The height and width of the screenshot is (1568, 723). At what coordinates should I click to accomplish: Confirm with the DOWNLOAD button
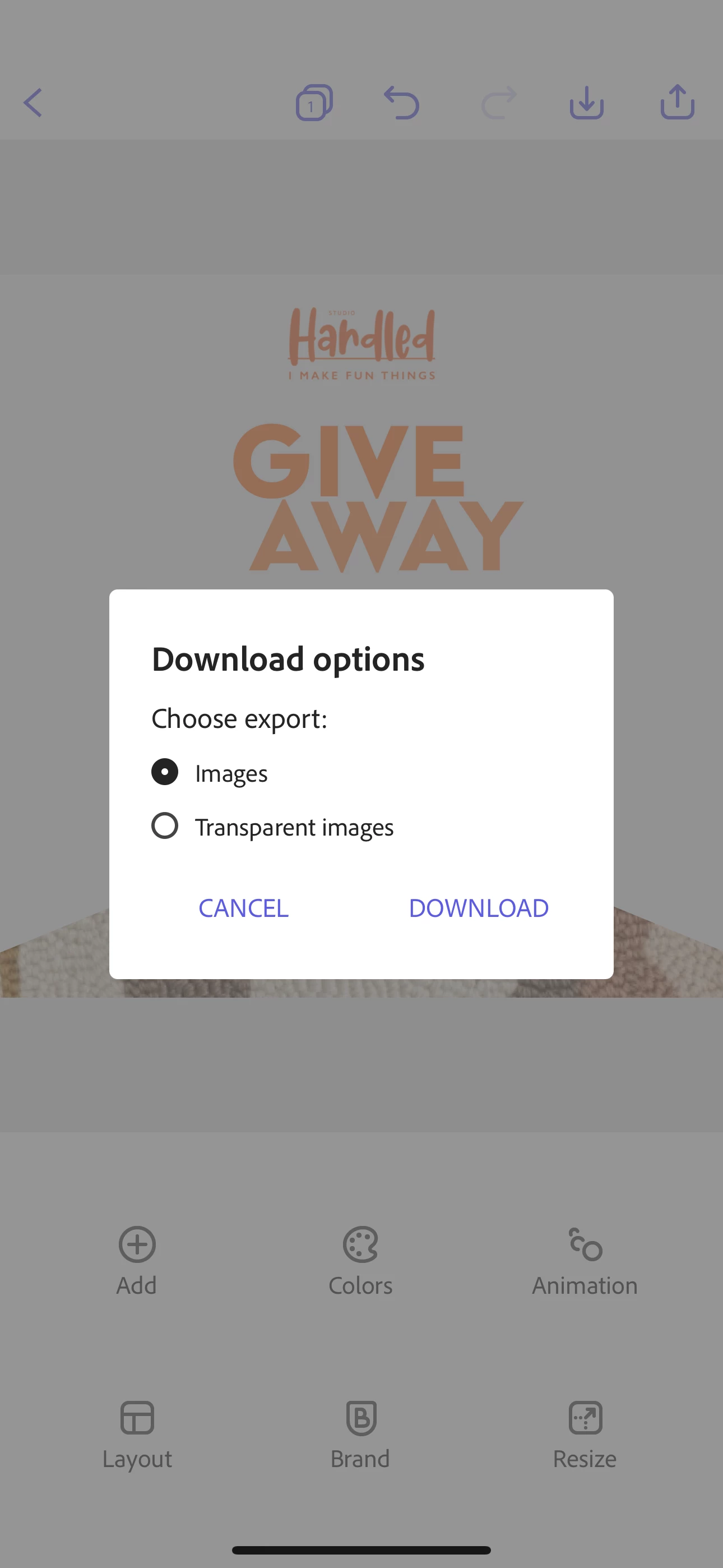pyautogui.click(x=478, y=907)
